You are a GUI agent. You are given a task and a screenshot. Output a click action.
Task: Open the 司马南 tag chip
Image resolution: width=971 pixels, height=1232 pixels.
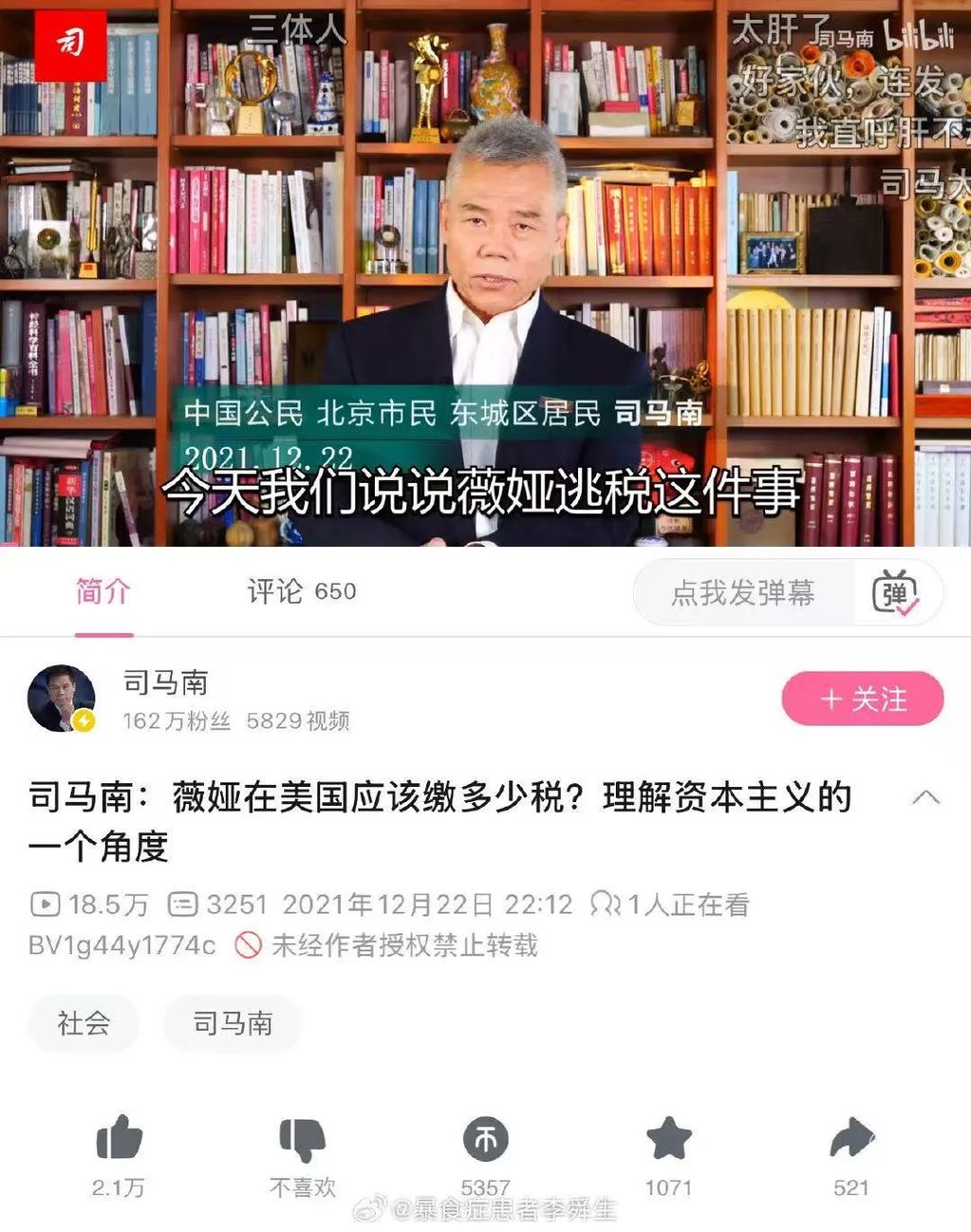[233, 1023]
